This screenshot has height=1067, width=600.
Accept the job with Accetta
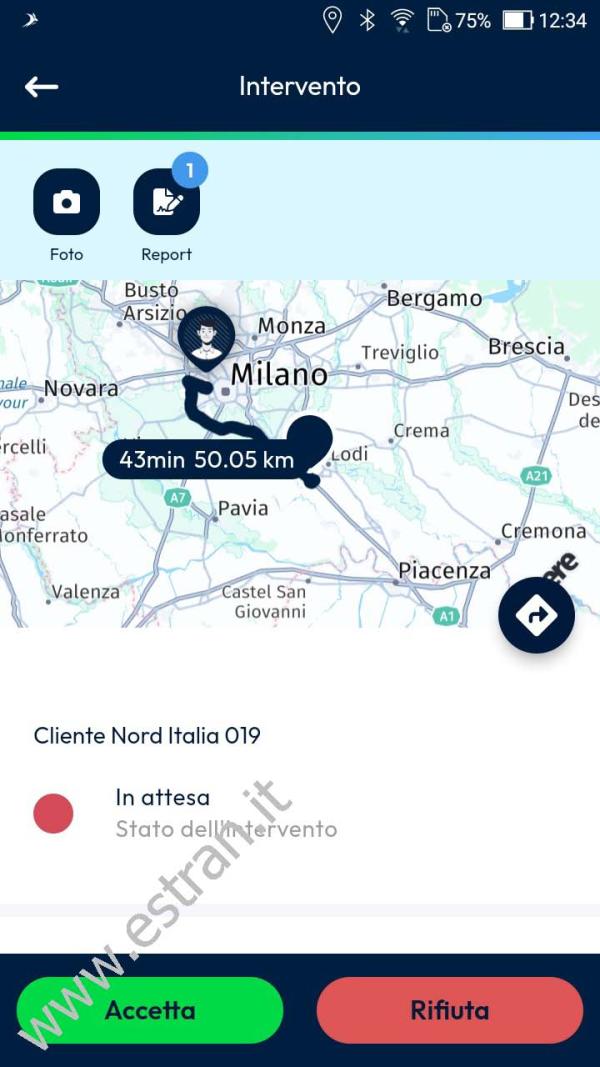click(150, 1011)
